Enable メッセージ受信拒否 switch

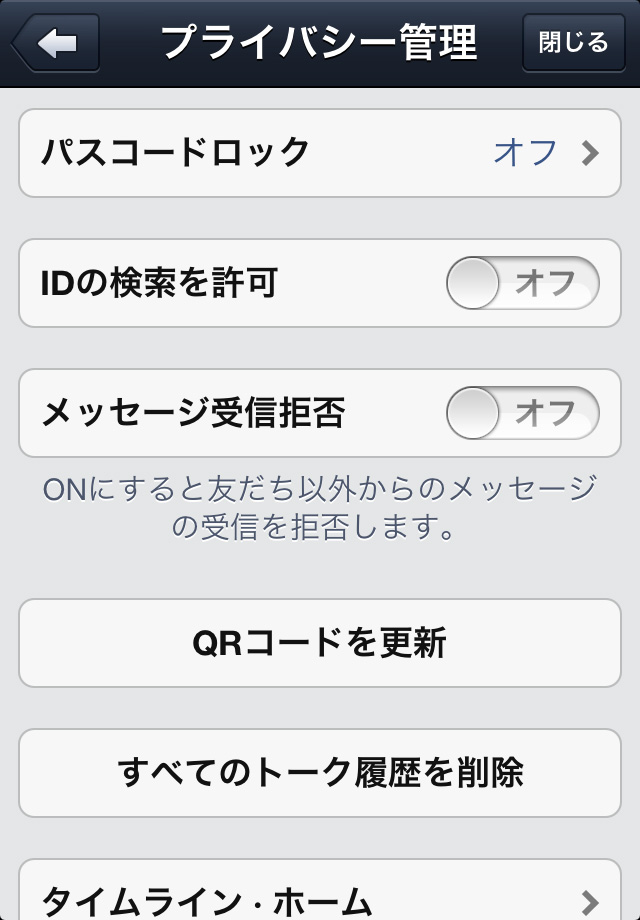pyautogui.click(x=522, y=414)
